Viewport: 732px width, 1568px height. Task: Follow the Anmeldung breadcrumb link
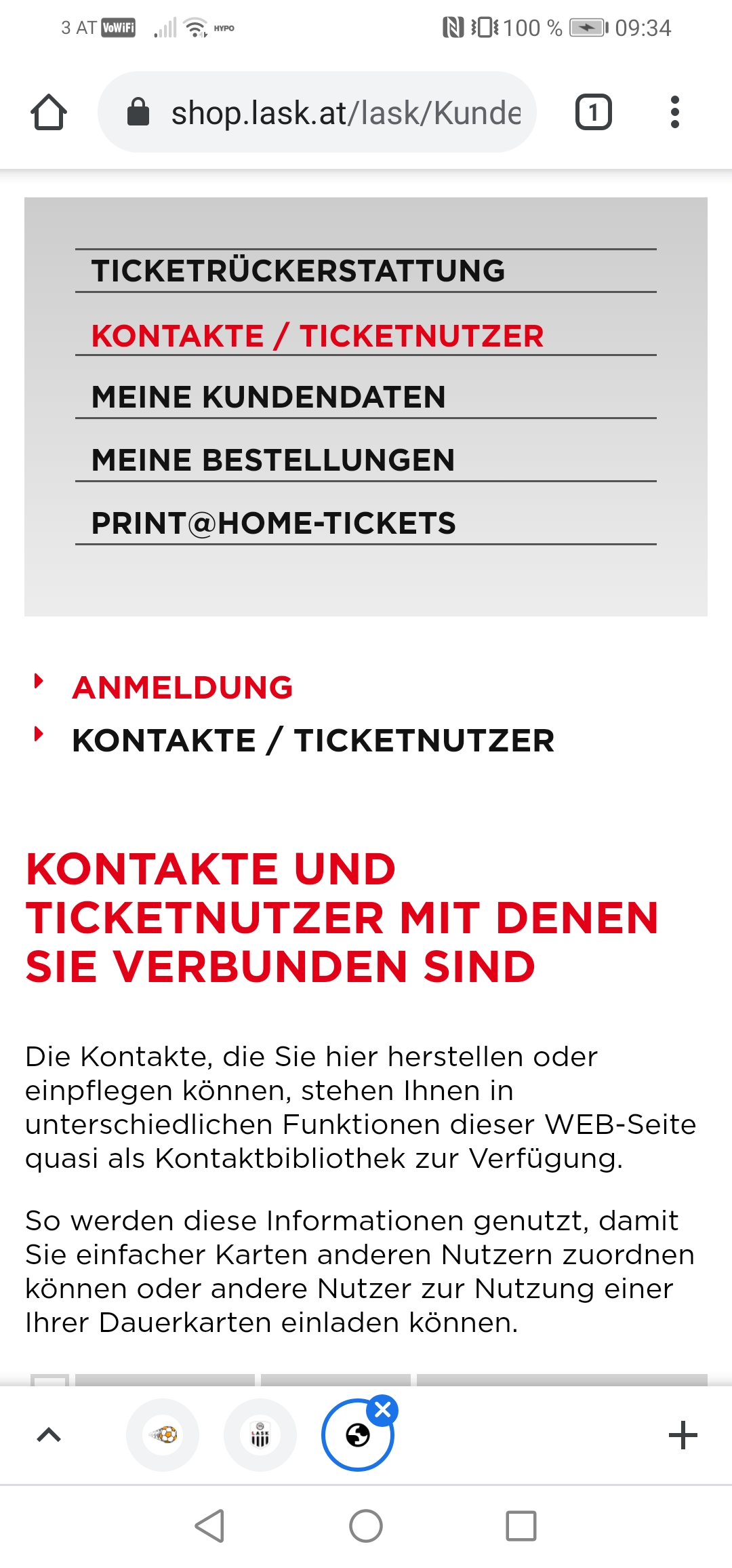183,688
